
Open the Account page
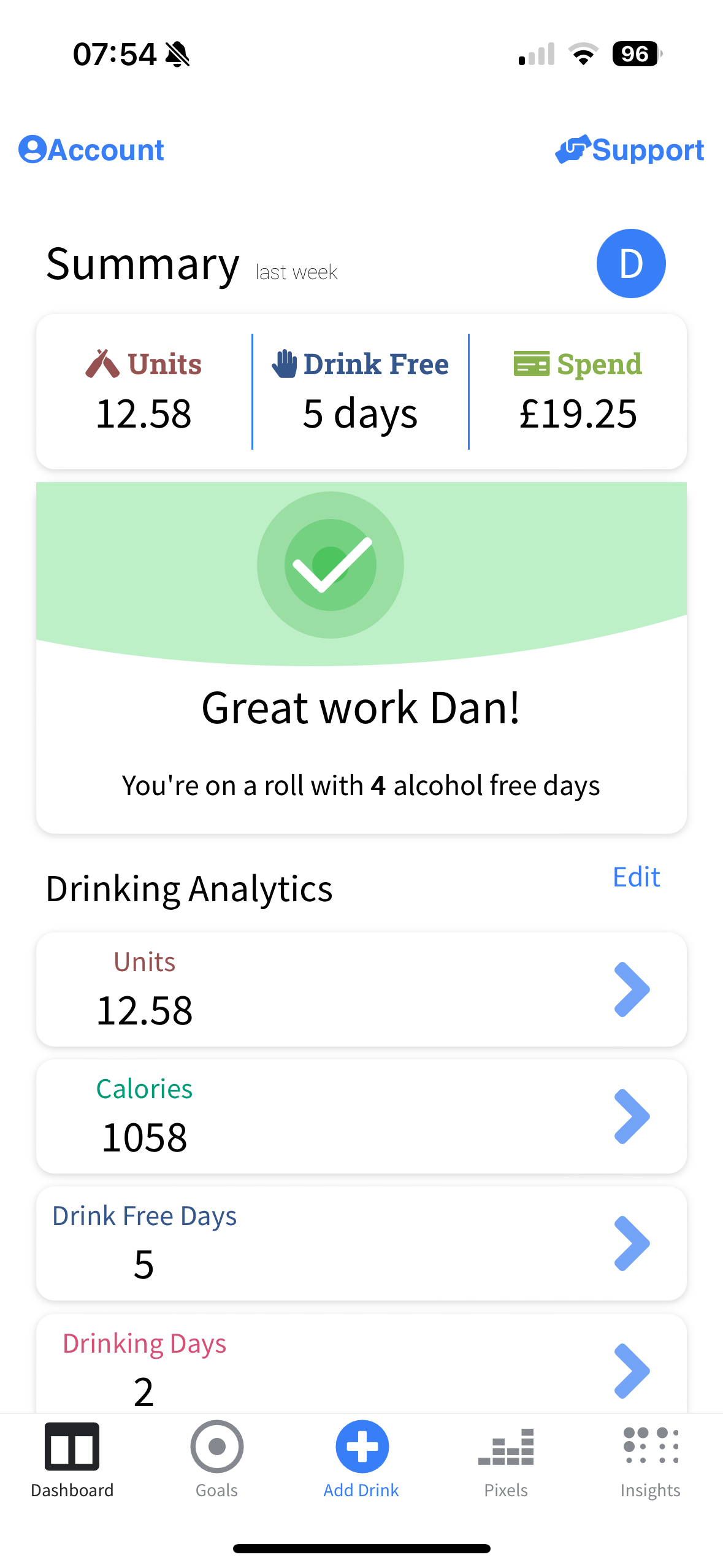pos(92,150)
